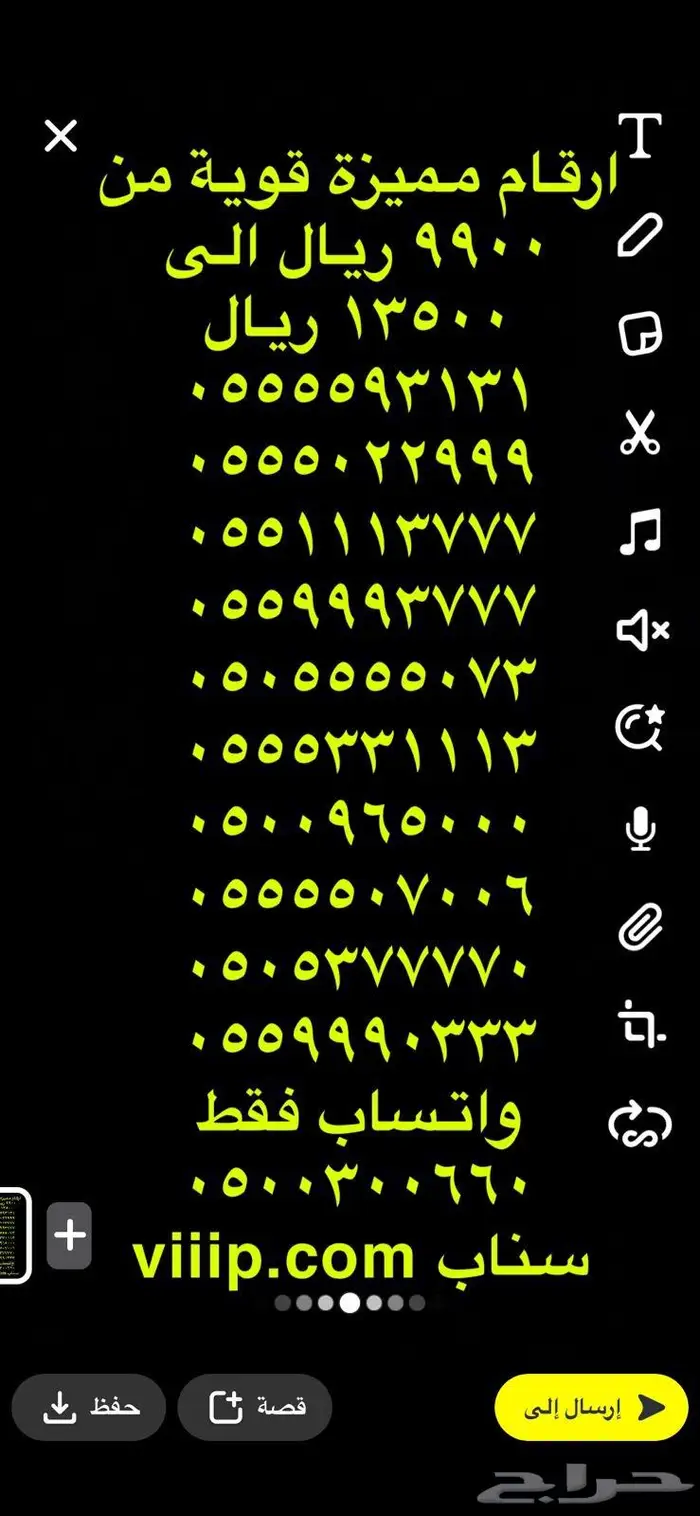Record a voiceover with the microphone
This screenshot has width=700, height=1516.
coord(640,828)
